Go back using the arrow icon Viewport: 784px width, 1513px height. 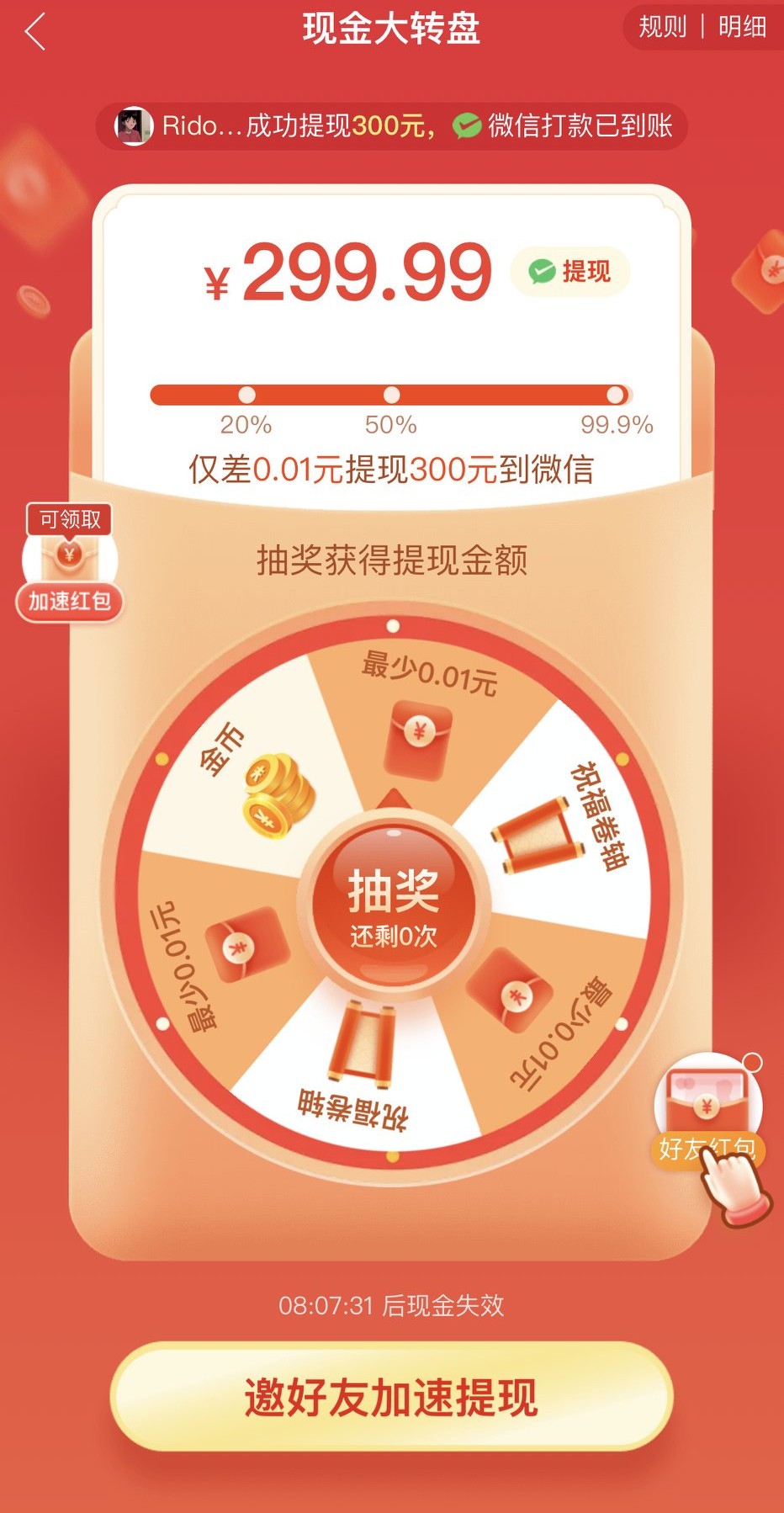(x=35, y=32)
